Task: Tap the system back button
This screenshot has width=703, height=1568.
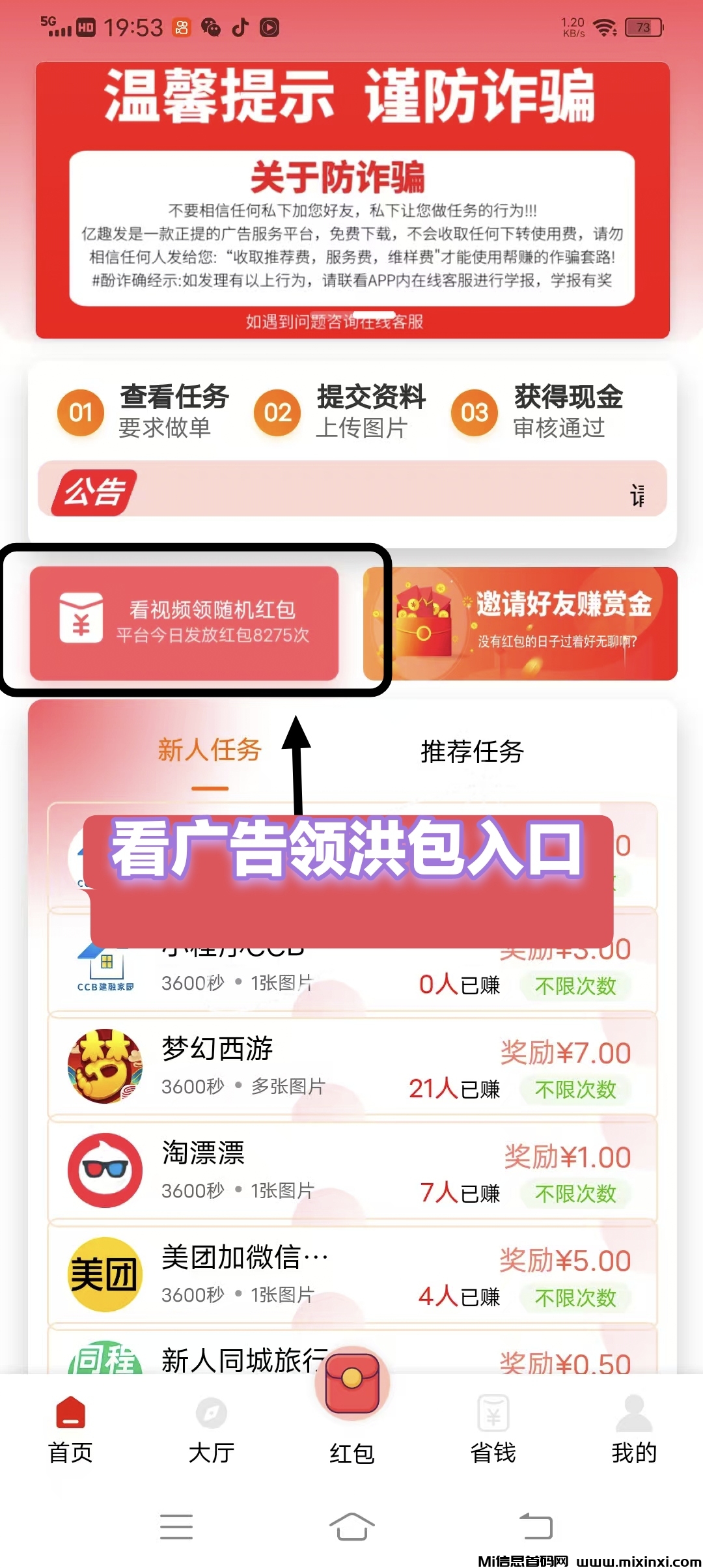Action: [x=536, y=1526]
